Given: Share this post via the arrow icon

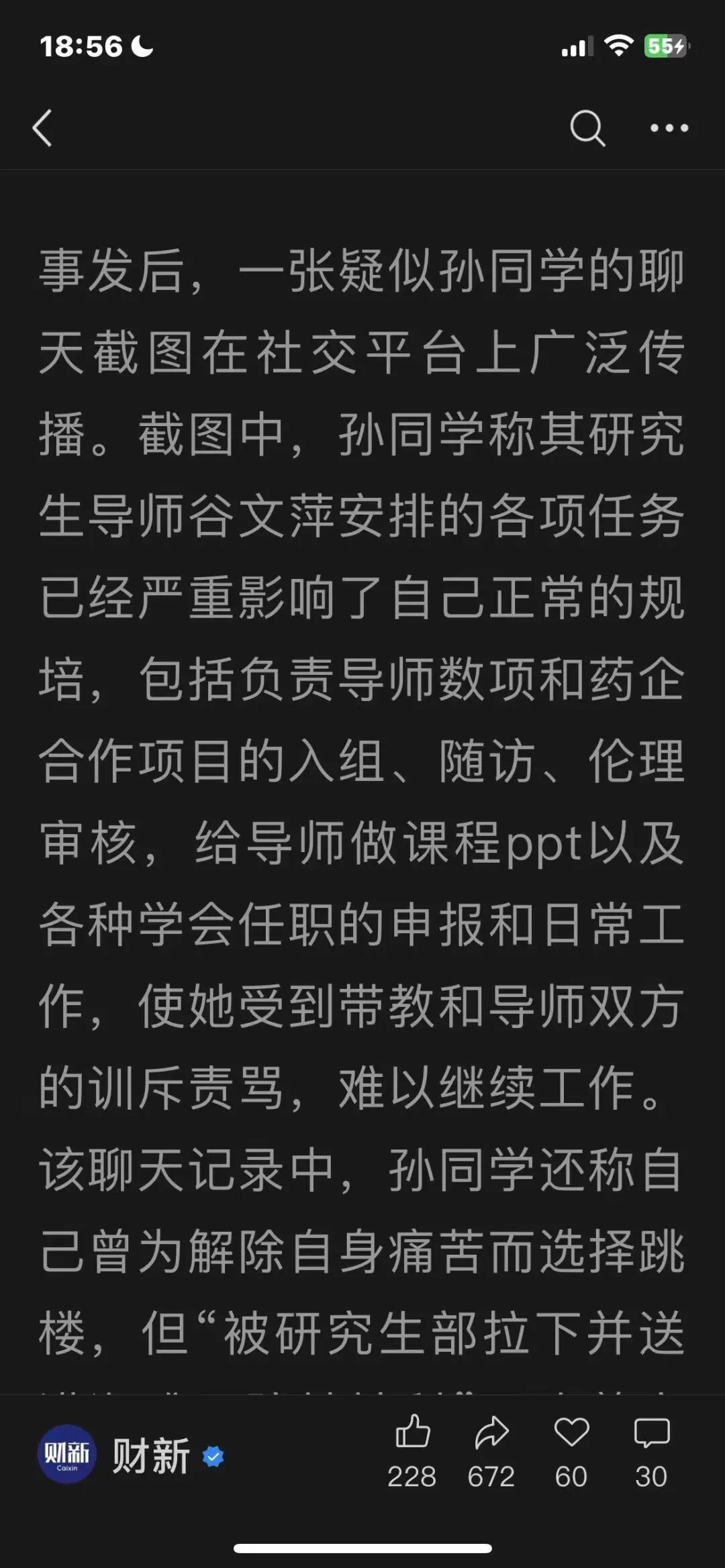Looking at the screenshot, I should pos(491,1430).
